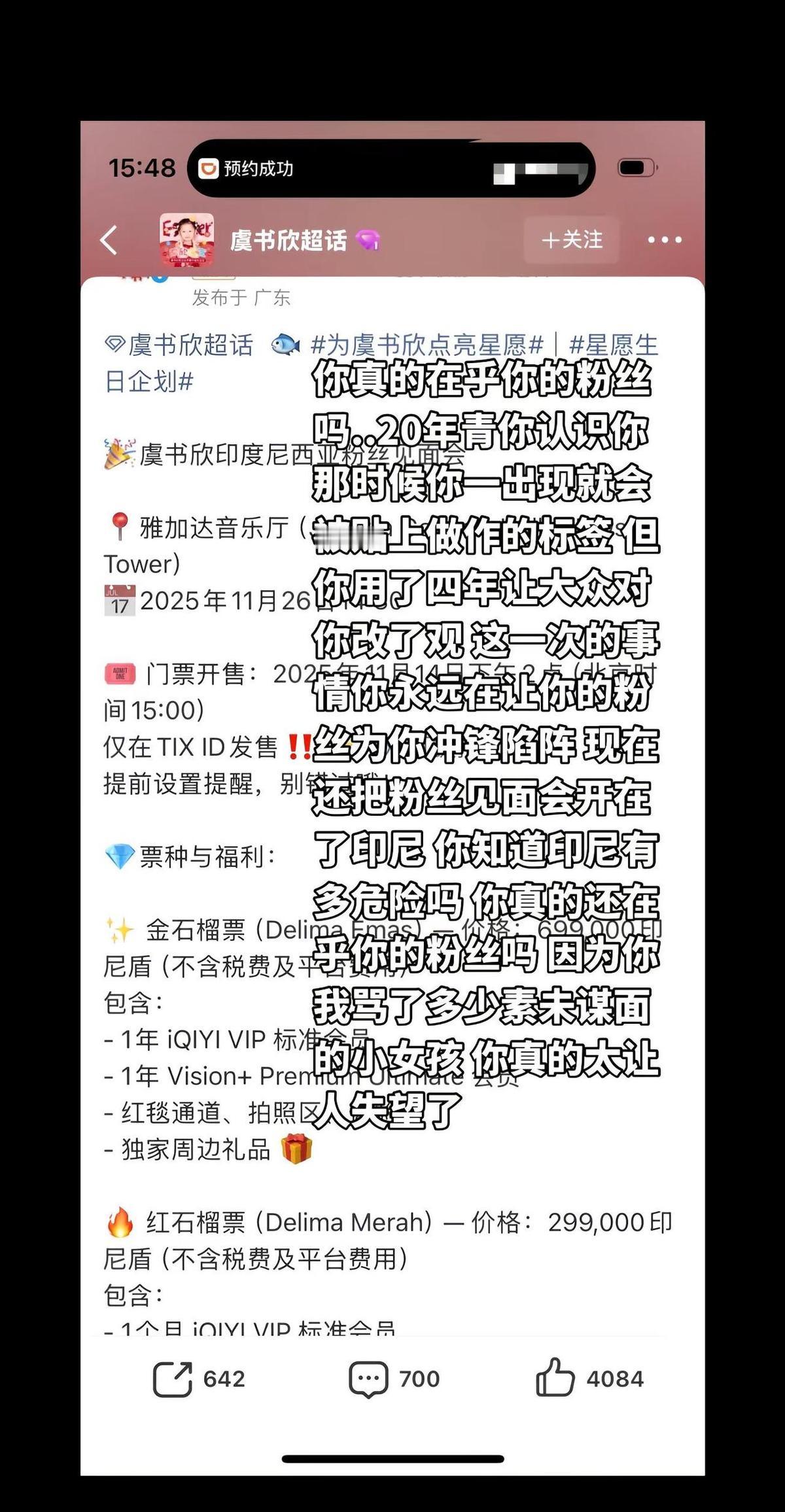Open the three-dot more options menu
This screenshot has height=1512, width=785.
click(665, 240)
